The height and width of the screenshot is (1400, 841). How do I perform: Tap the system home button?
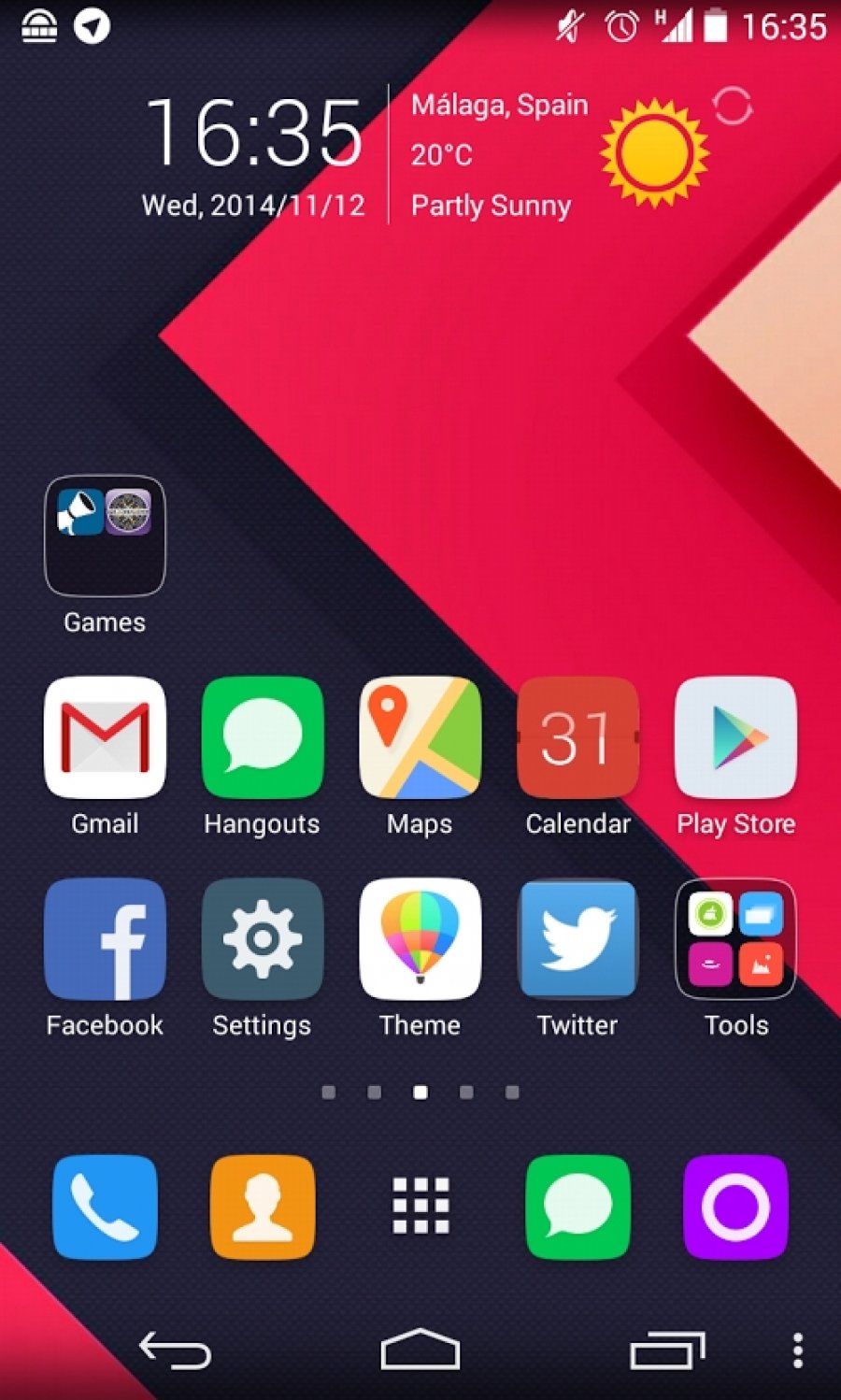pyautogui.click(x=420, y=1350)
